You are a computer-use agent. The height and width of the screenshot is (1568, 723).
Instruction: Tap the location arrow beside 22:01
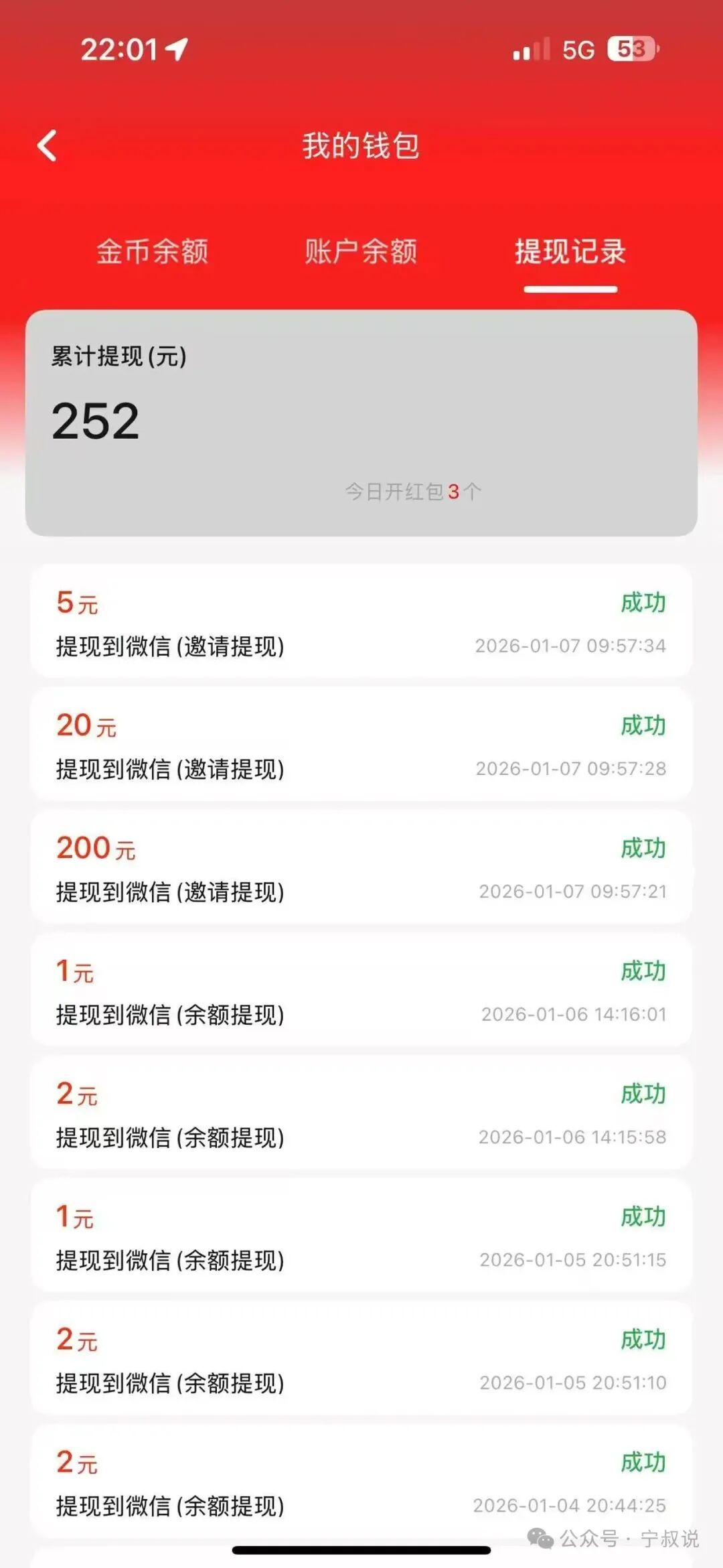[x=176, y=50]
